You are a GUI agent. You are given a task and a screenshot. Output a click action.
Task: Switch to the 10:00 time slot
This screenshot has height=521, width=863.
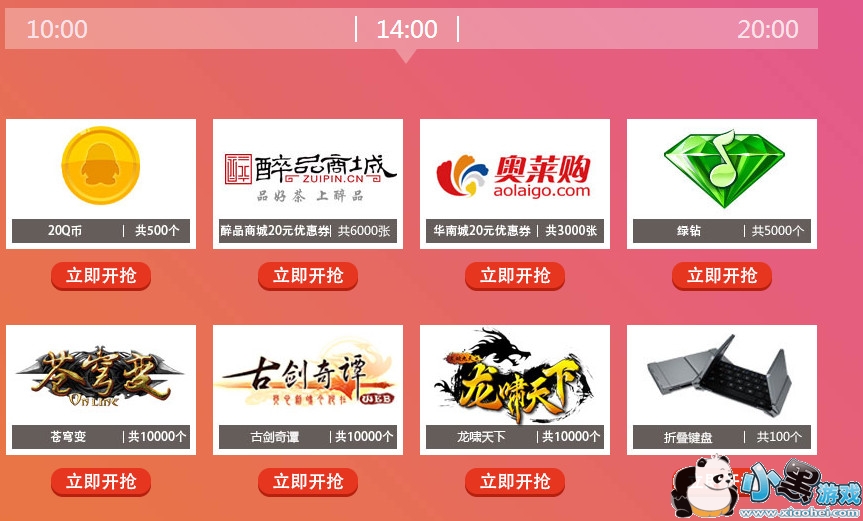coord(57,29)
